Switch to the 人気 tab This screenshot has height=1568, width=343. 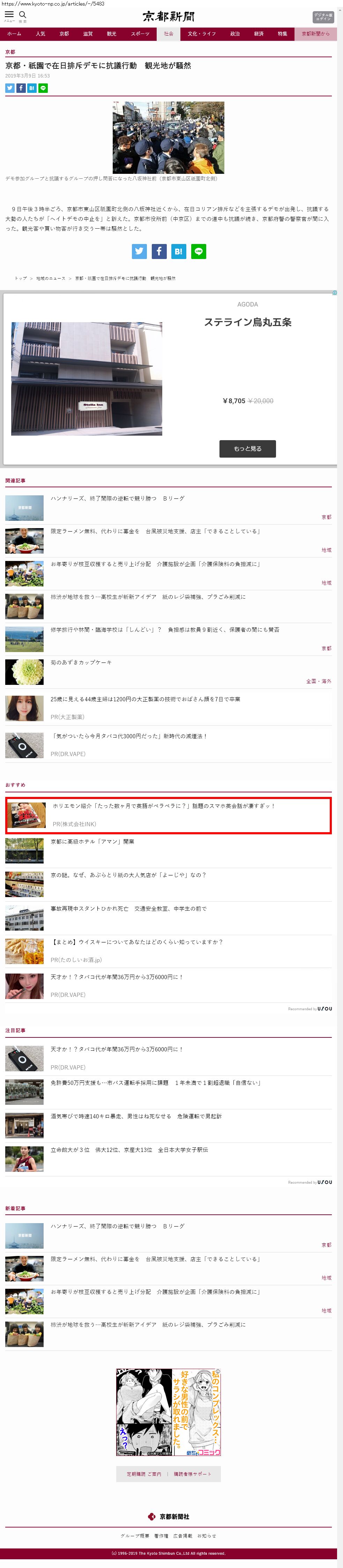[x=40, y=34]
